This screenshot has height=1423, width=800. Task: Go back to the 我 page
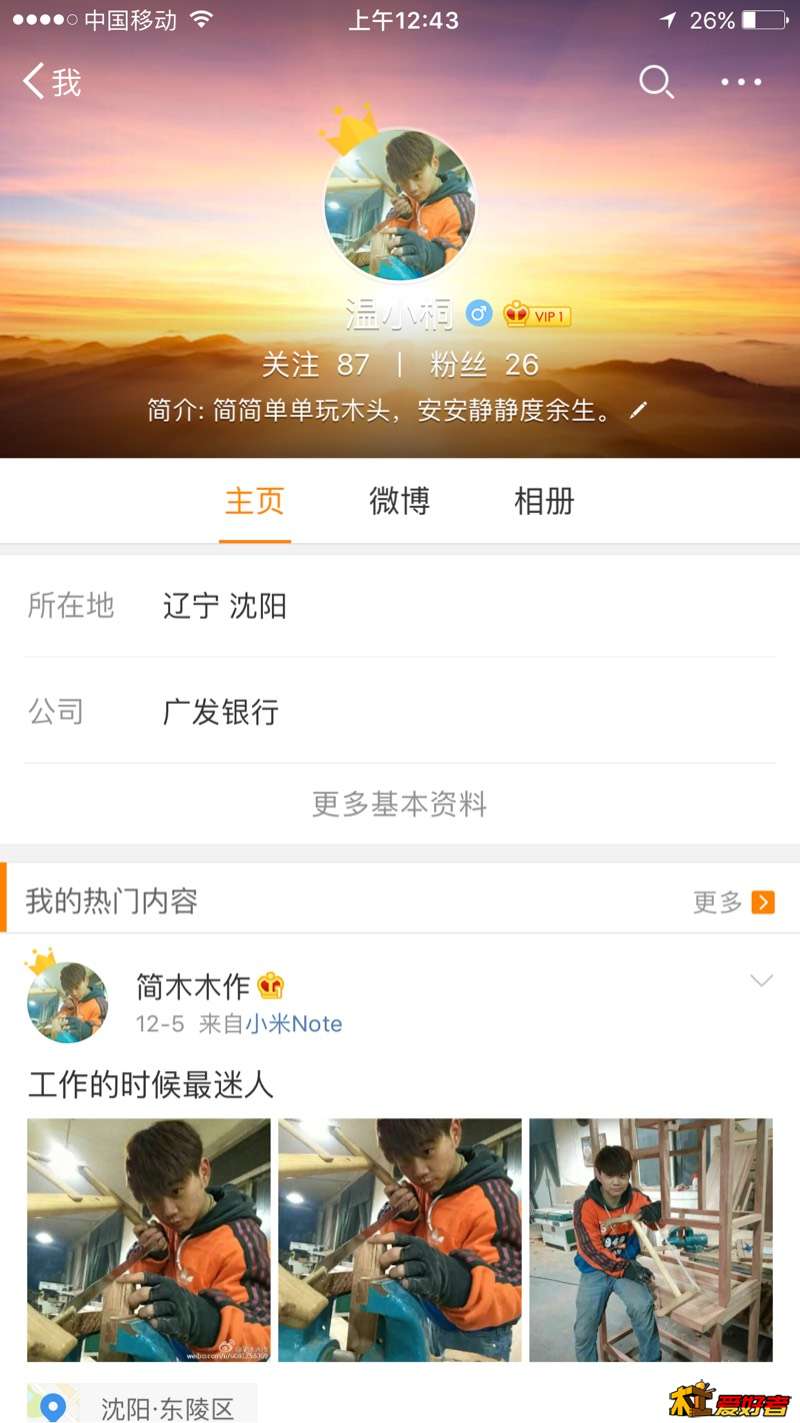(52, 81)
